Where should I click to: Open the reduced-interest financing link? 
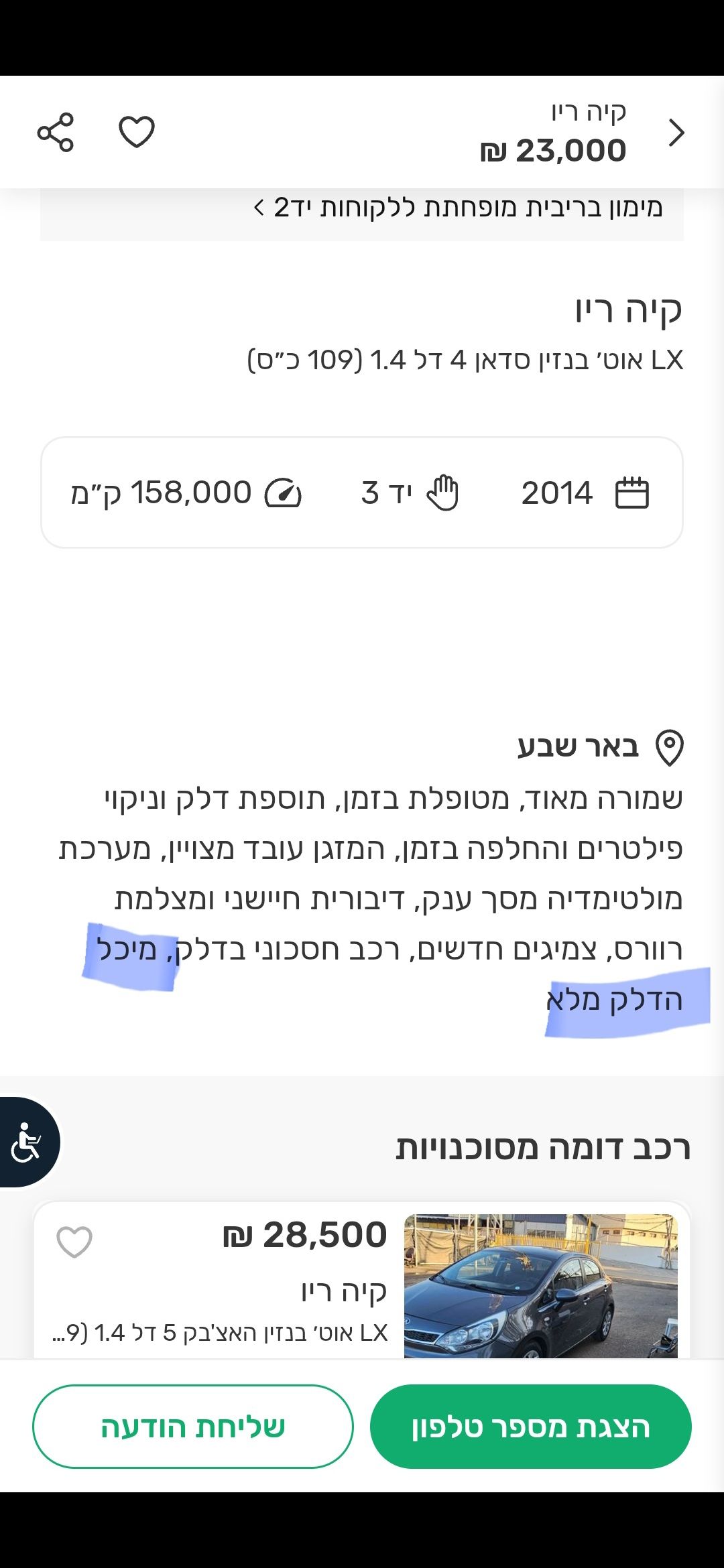pos(459,208)
